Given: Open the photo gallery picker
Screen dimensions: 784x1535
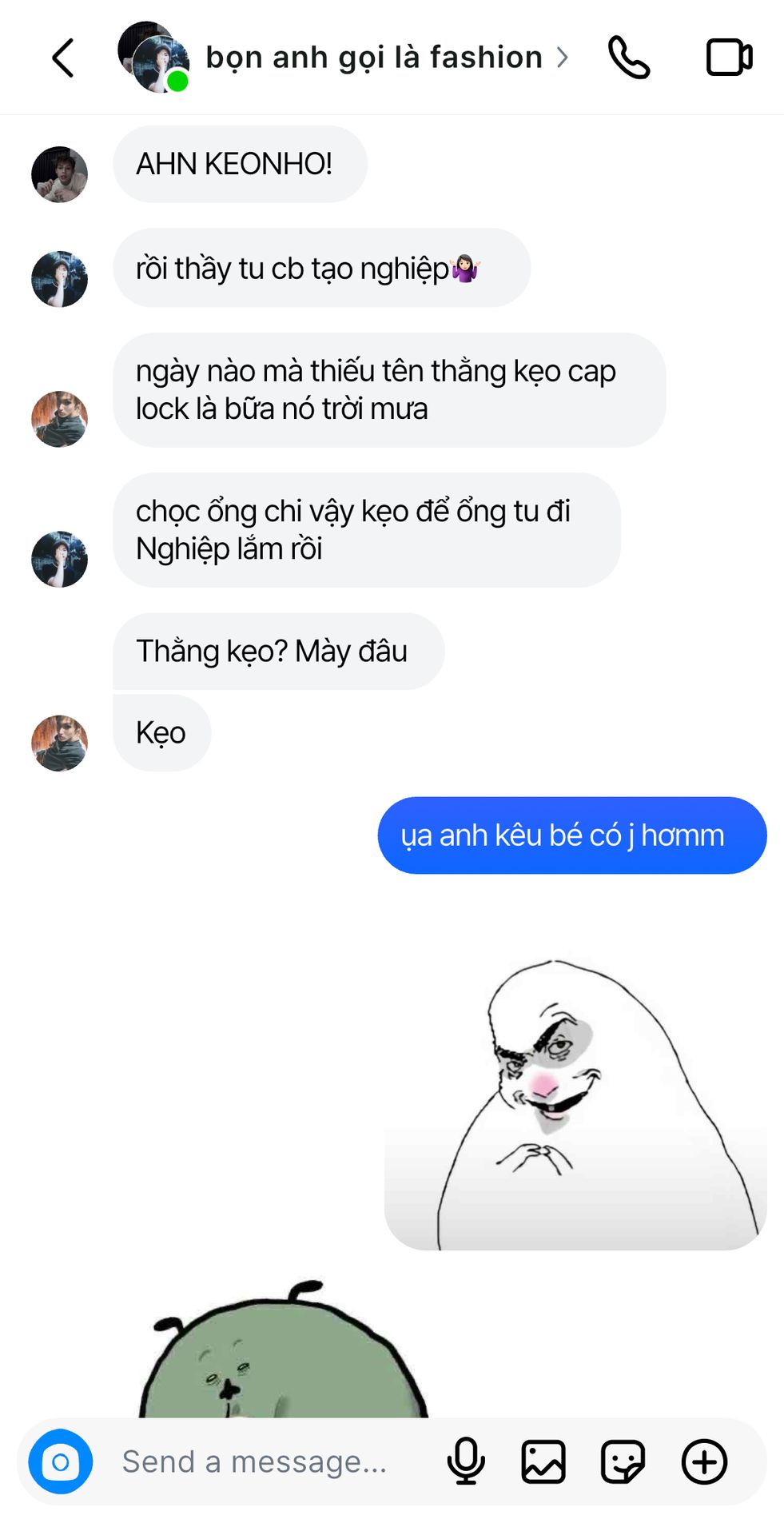Looking at the screenshot, I should tap(543, 1461).
